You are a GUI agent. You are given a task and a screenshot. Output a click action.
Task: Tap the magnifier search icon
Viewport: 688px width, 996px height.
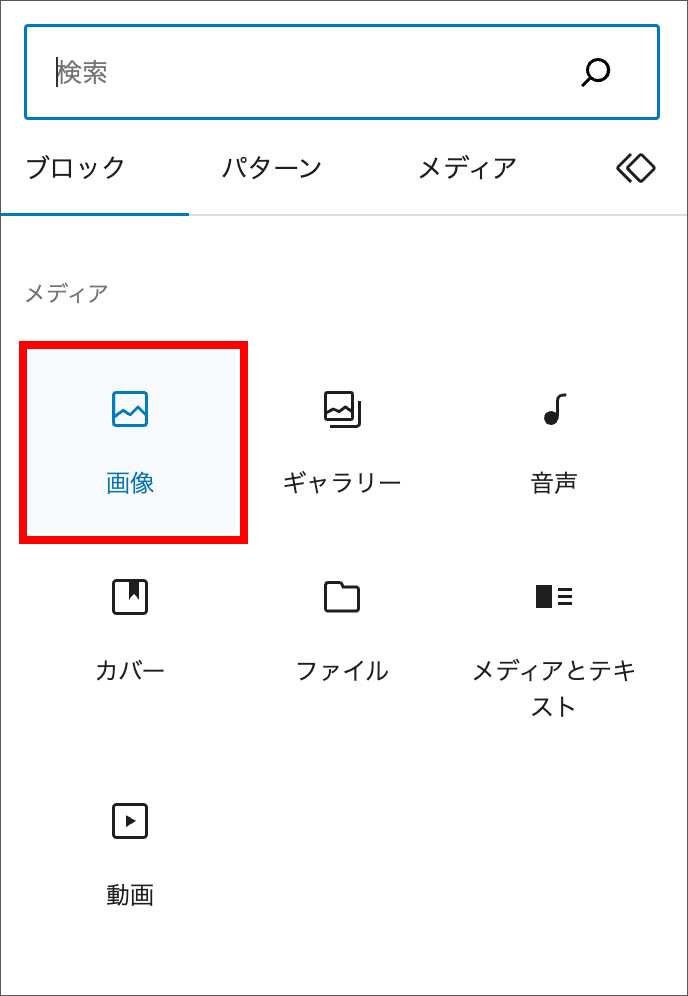596,72
